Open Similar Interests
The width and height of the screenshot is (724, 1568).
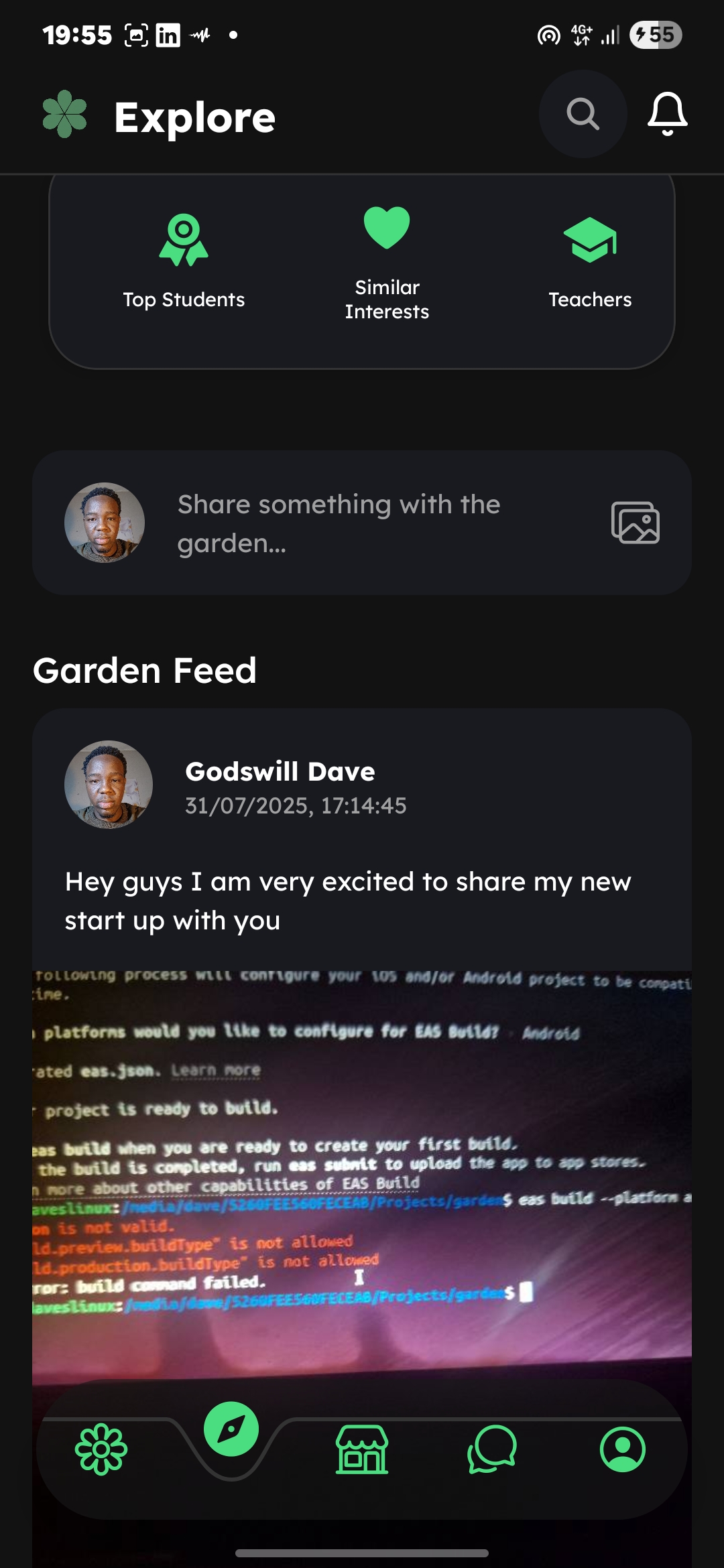(387, 262)
